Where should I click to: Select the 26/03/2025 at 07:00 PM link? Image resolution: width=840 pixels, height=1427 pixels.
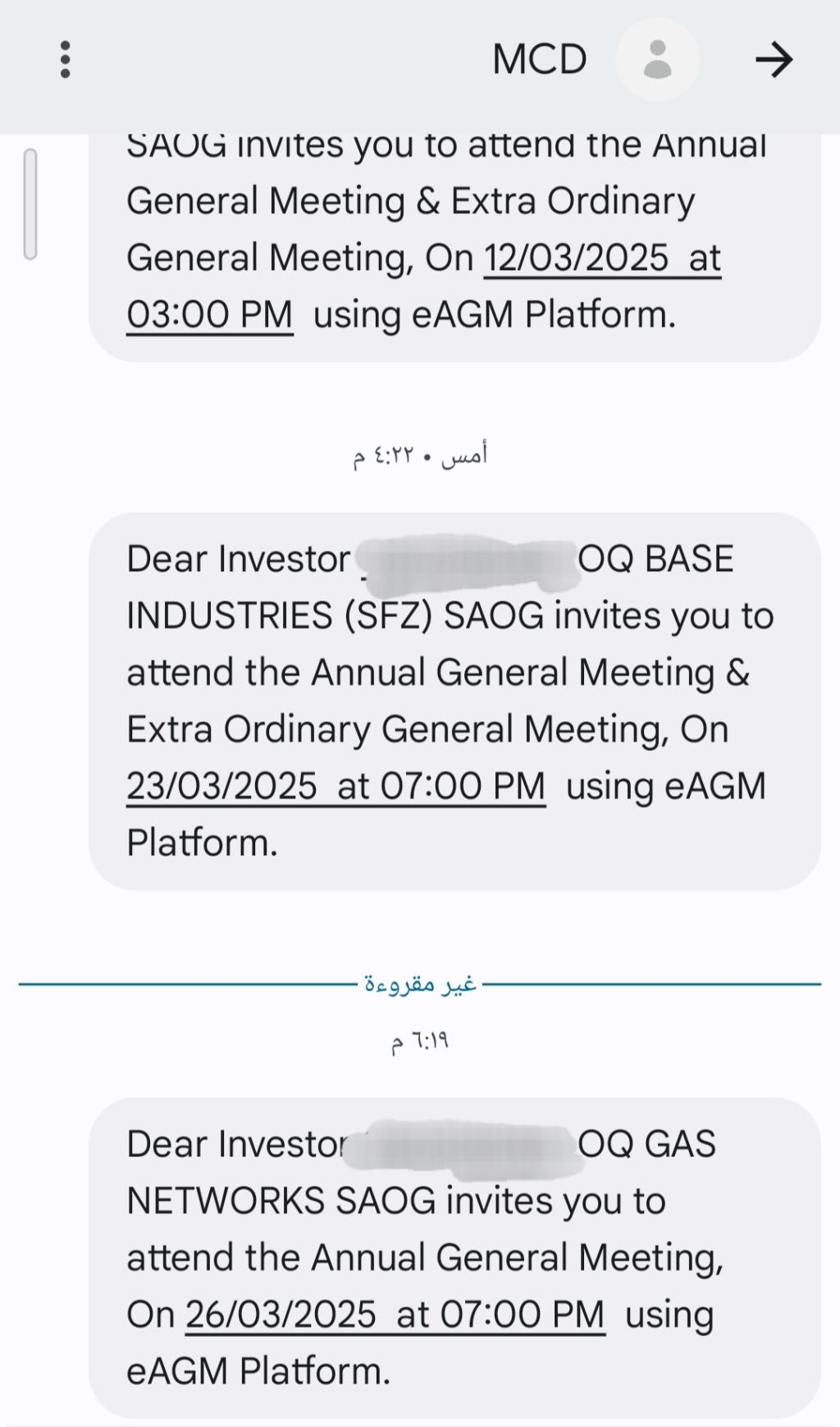point(395,1315)
